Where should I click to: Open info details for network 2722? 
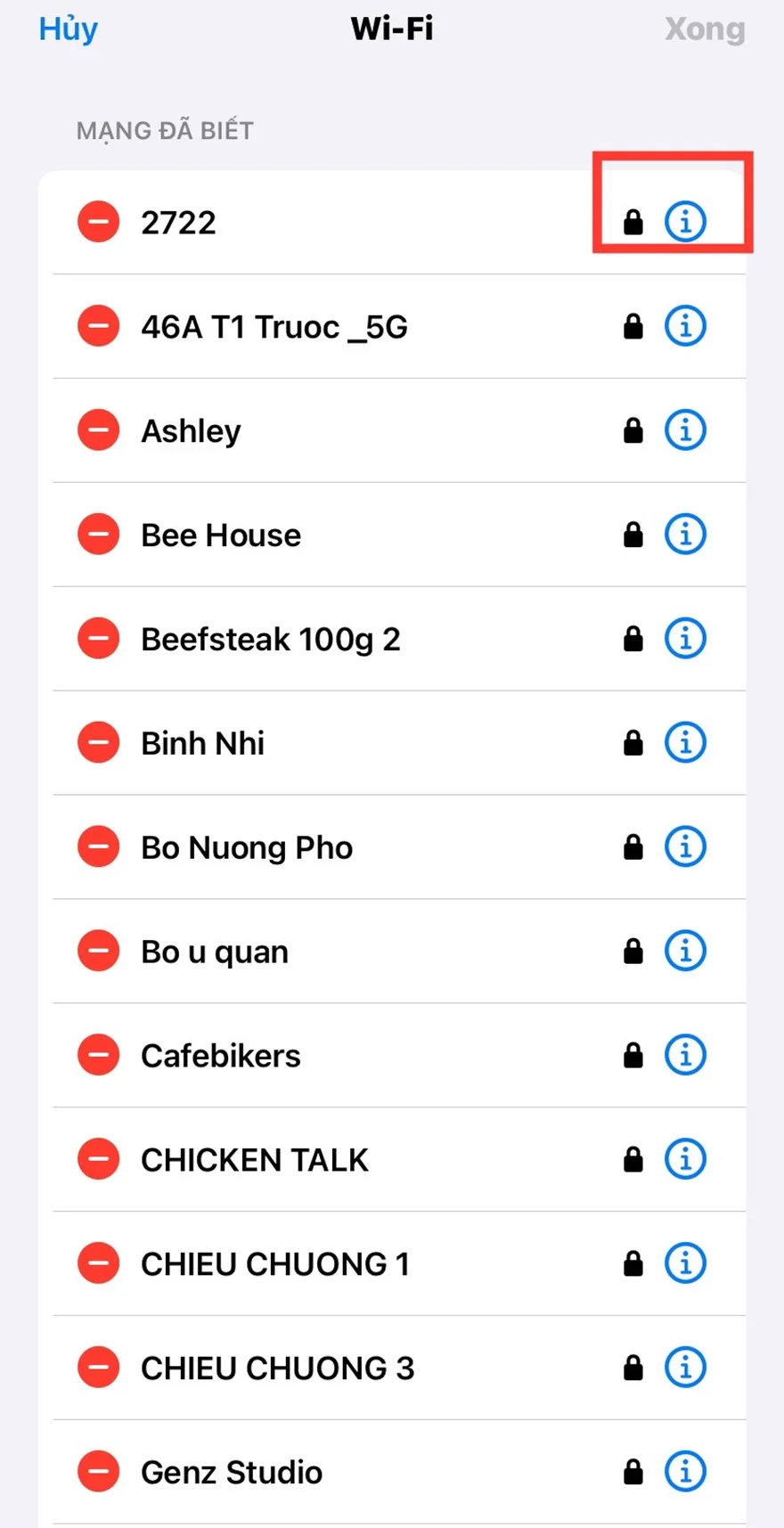tap(684, 222)
